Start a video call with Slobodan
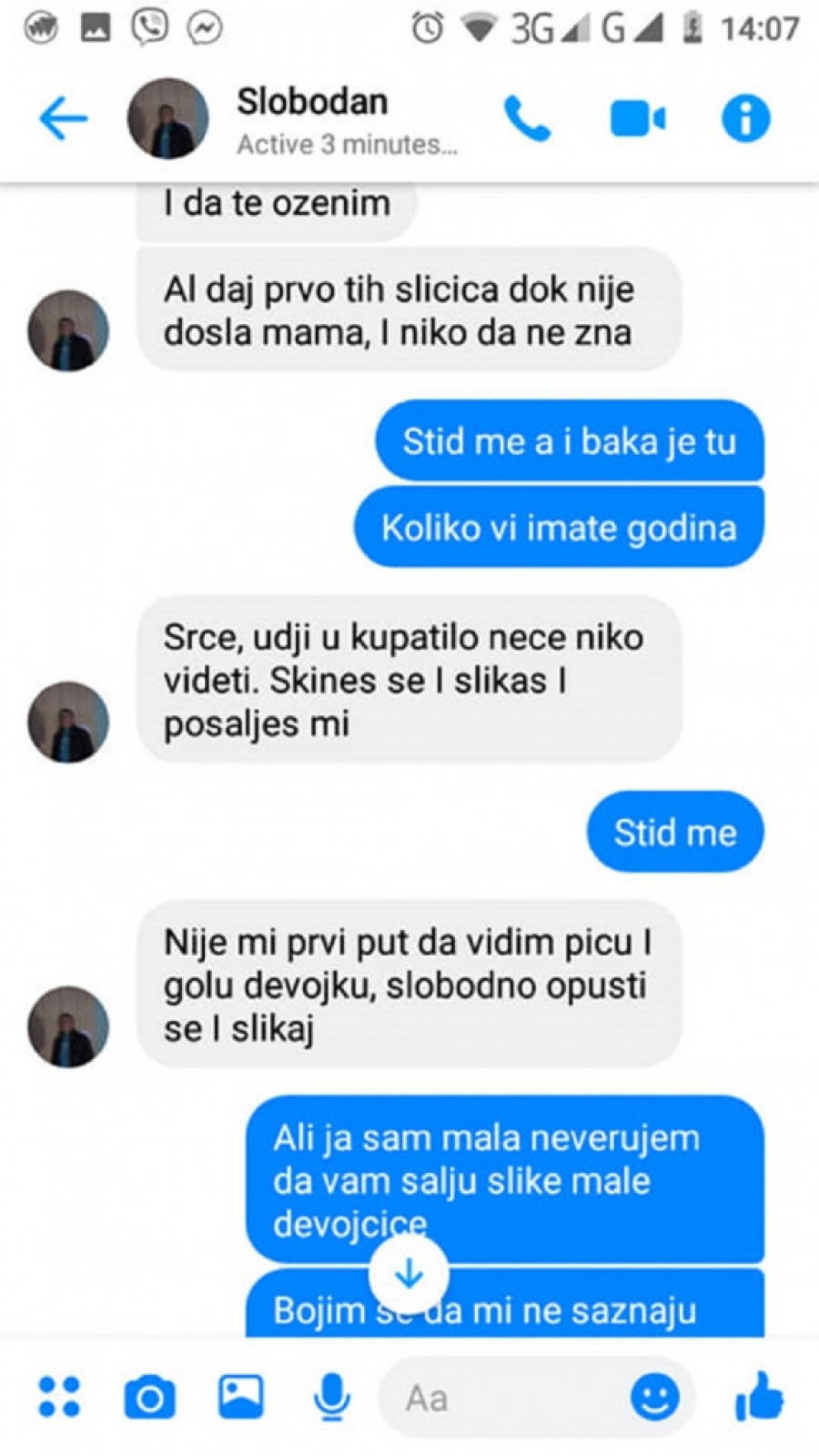819x1456 pixels. tap(637, 119)
